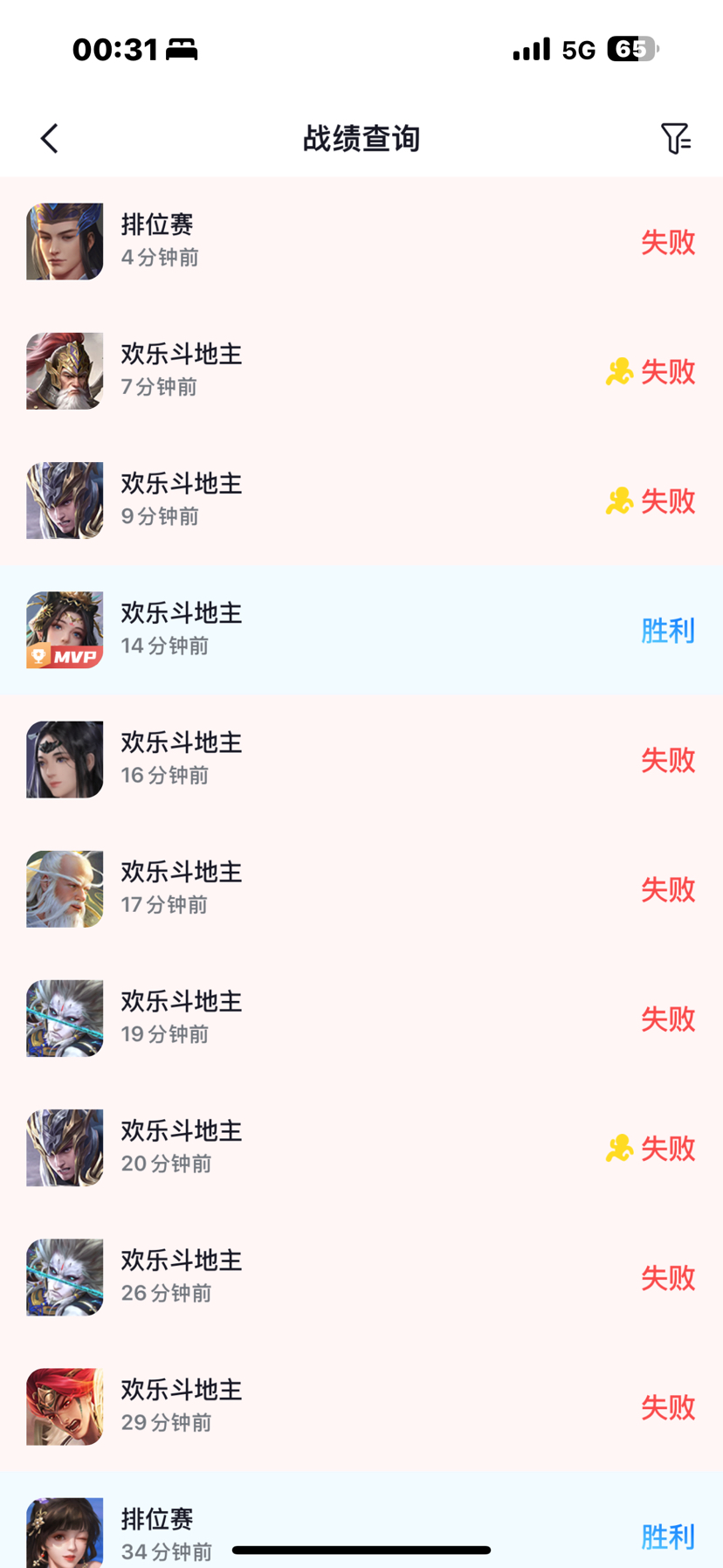
Task: Select 欢乐斗地主 record from 17分钟前
Action: 361,888
